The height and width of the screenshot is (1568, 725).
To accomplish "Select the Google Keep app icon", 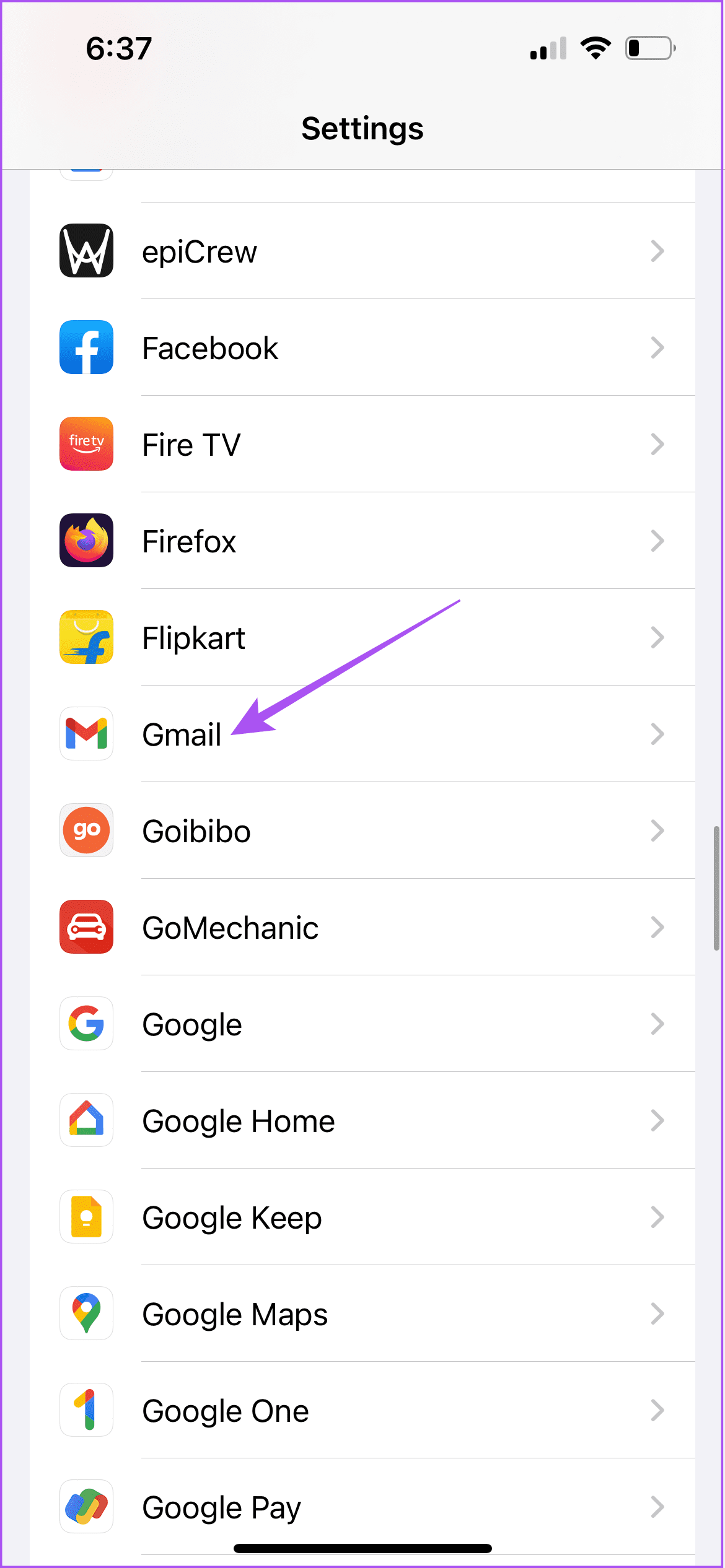I will click(86, 1217).
